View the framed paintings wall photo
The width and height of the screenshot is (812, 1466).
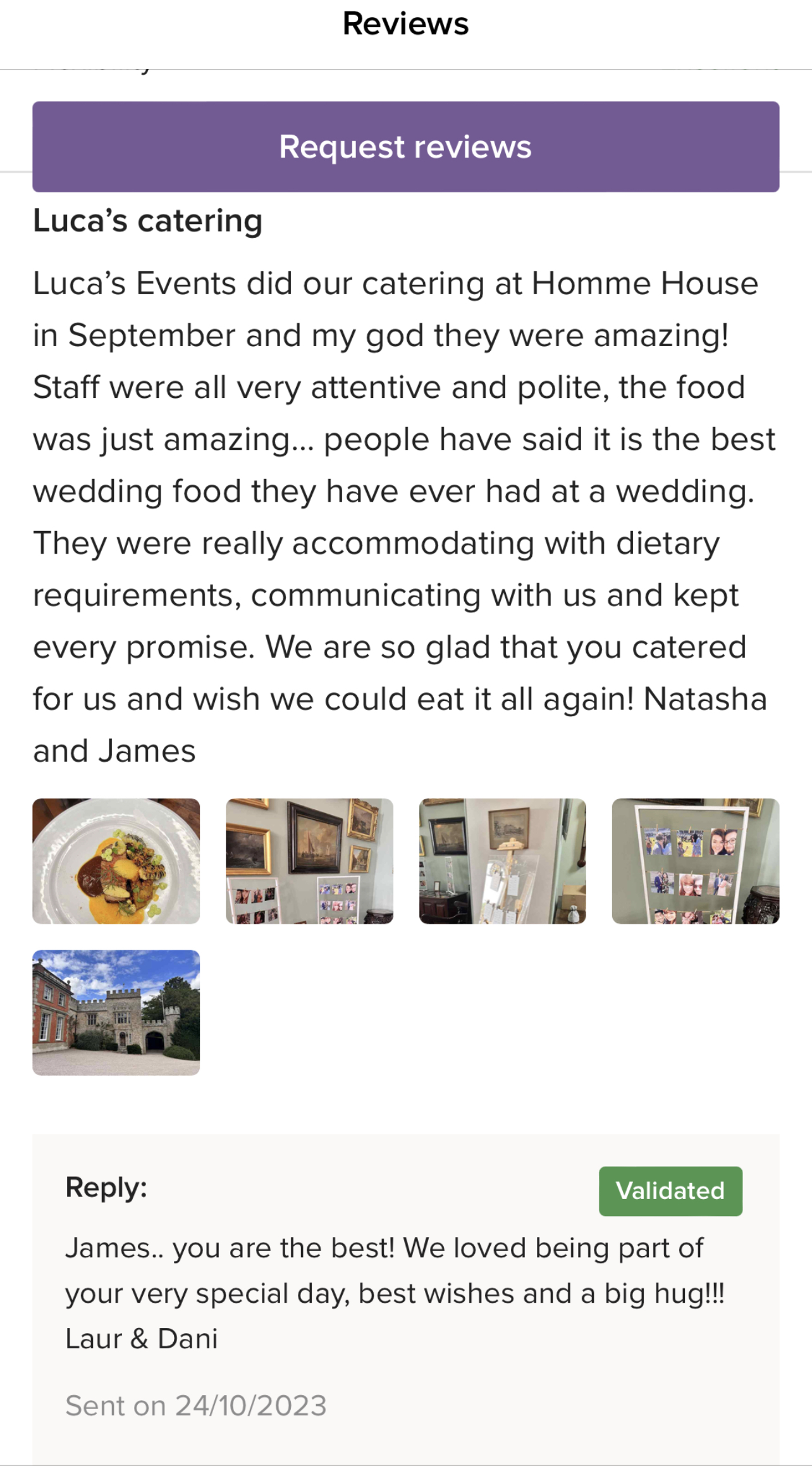point(309,860)
